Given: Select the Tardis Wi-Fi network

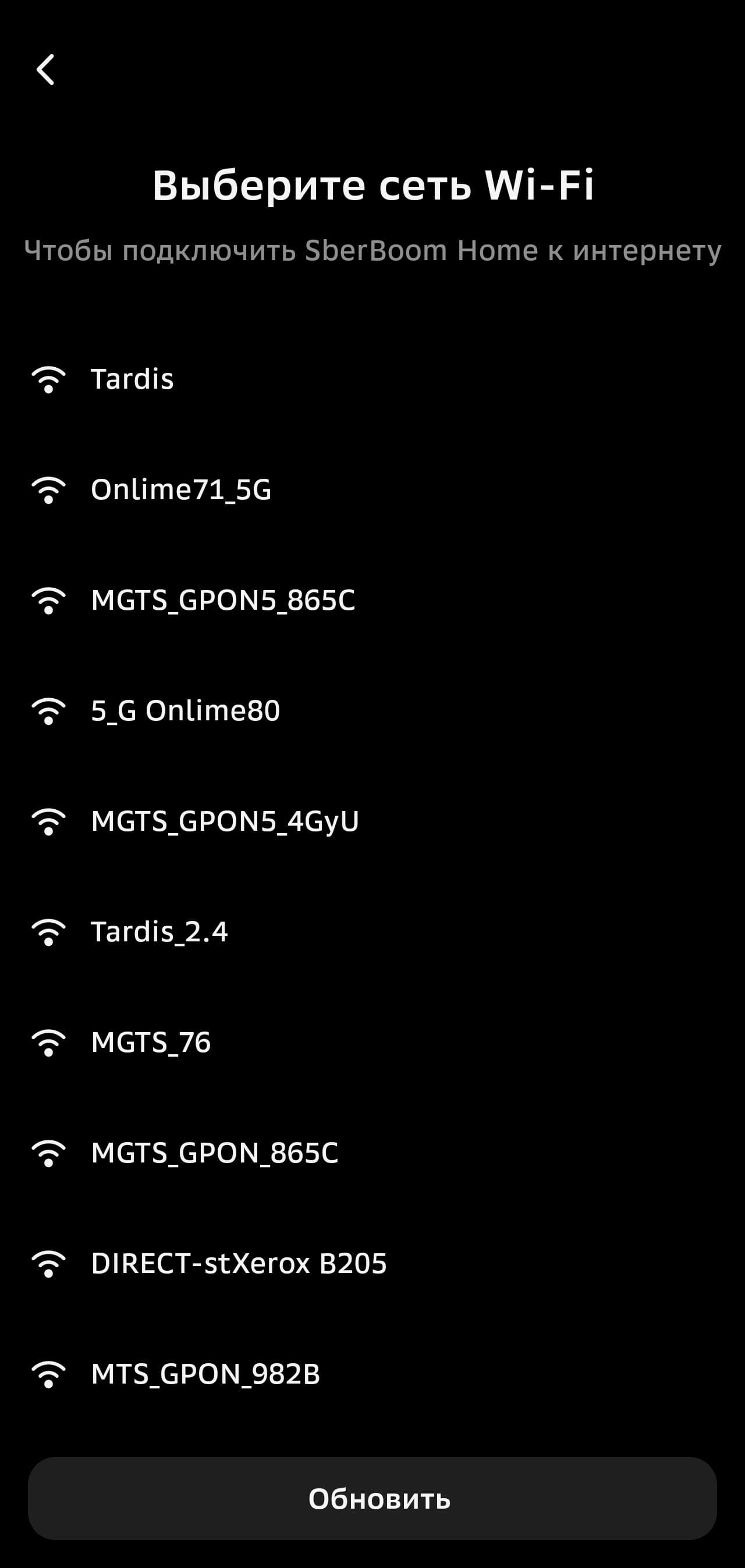Looking at the screenshot, I should point(132,379).
